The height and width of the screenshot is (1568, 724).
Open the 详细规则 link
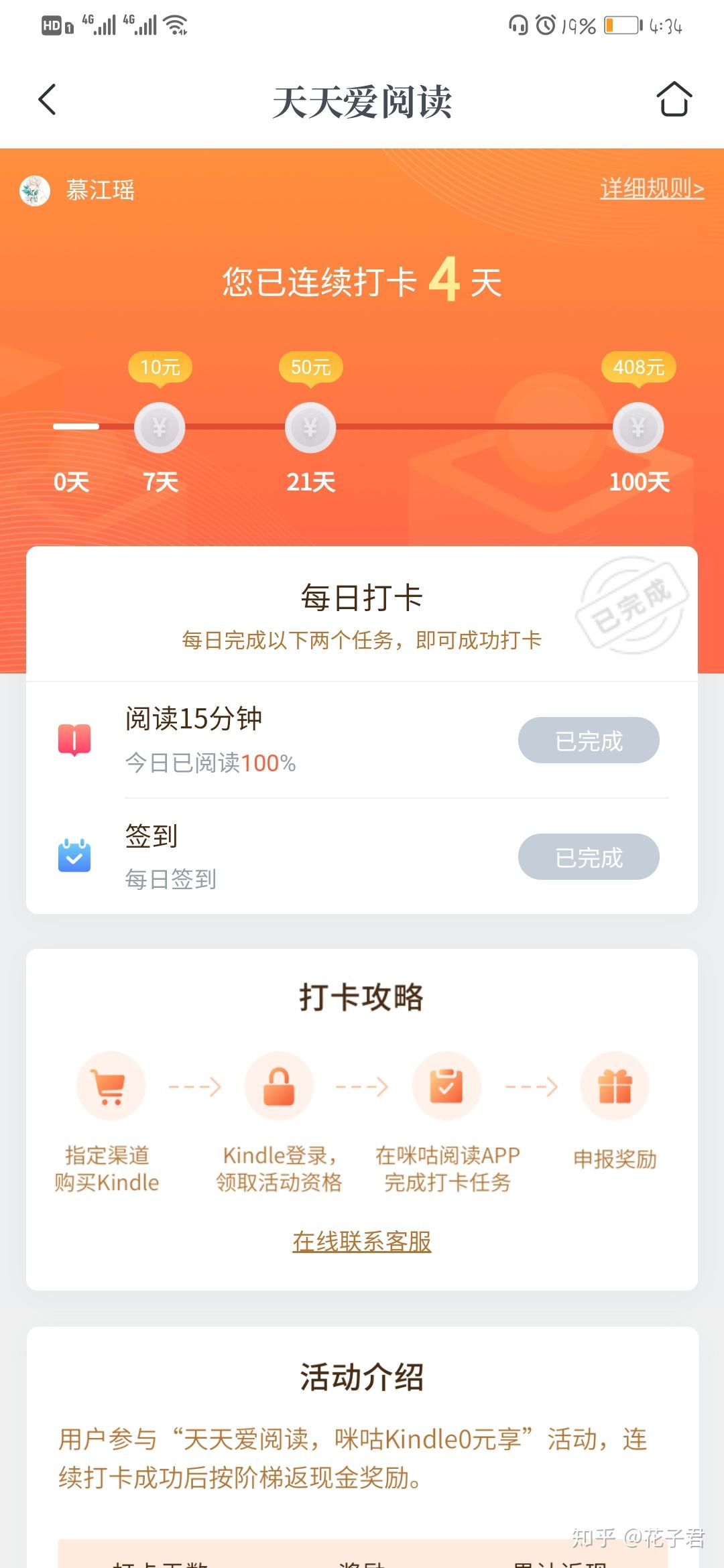click(x=652, y=191)
